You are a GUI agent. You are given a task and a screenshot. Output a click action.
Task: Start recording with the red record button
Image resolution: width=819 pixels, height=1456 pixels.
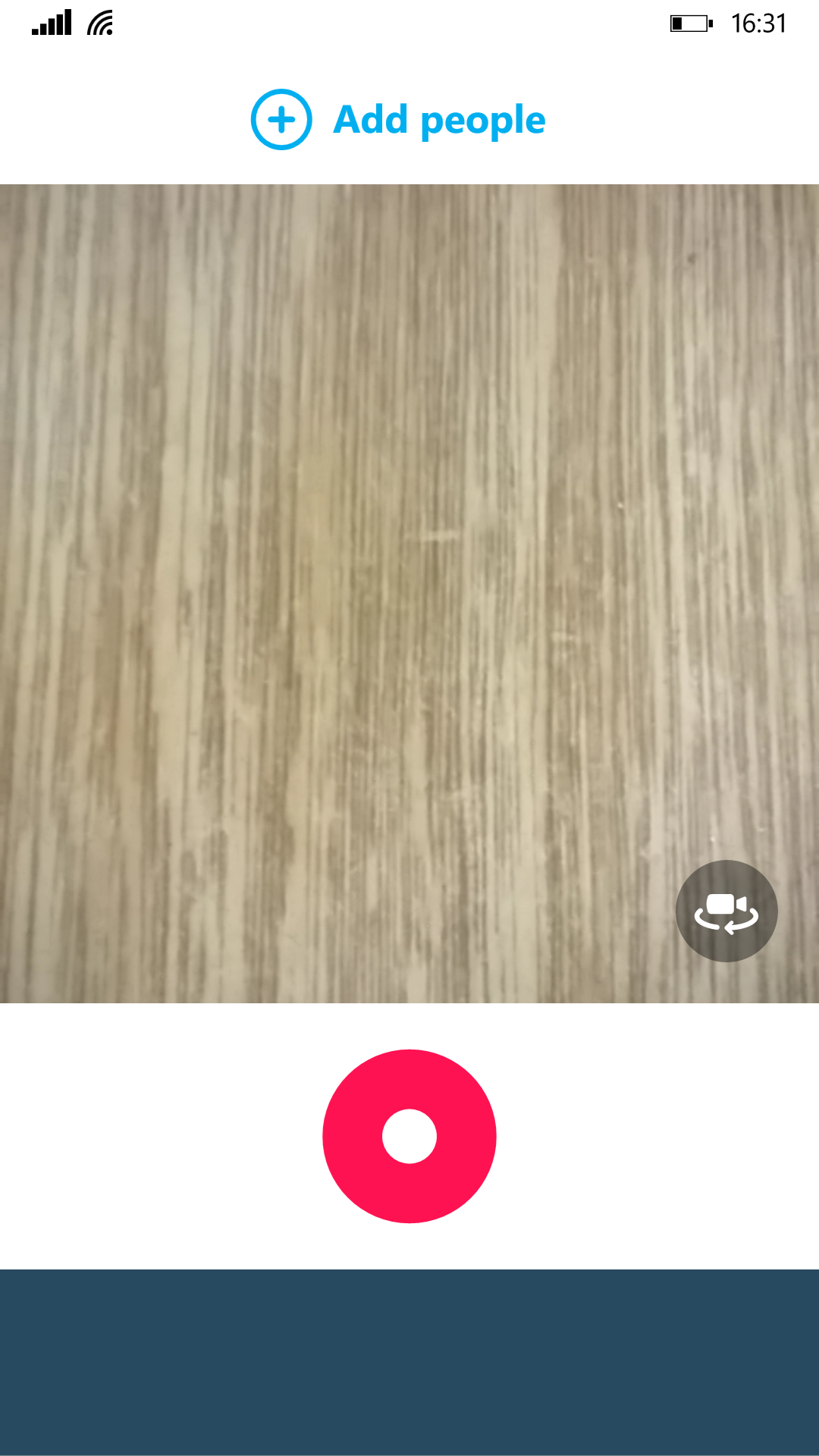(409, 1136)
